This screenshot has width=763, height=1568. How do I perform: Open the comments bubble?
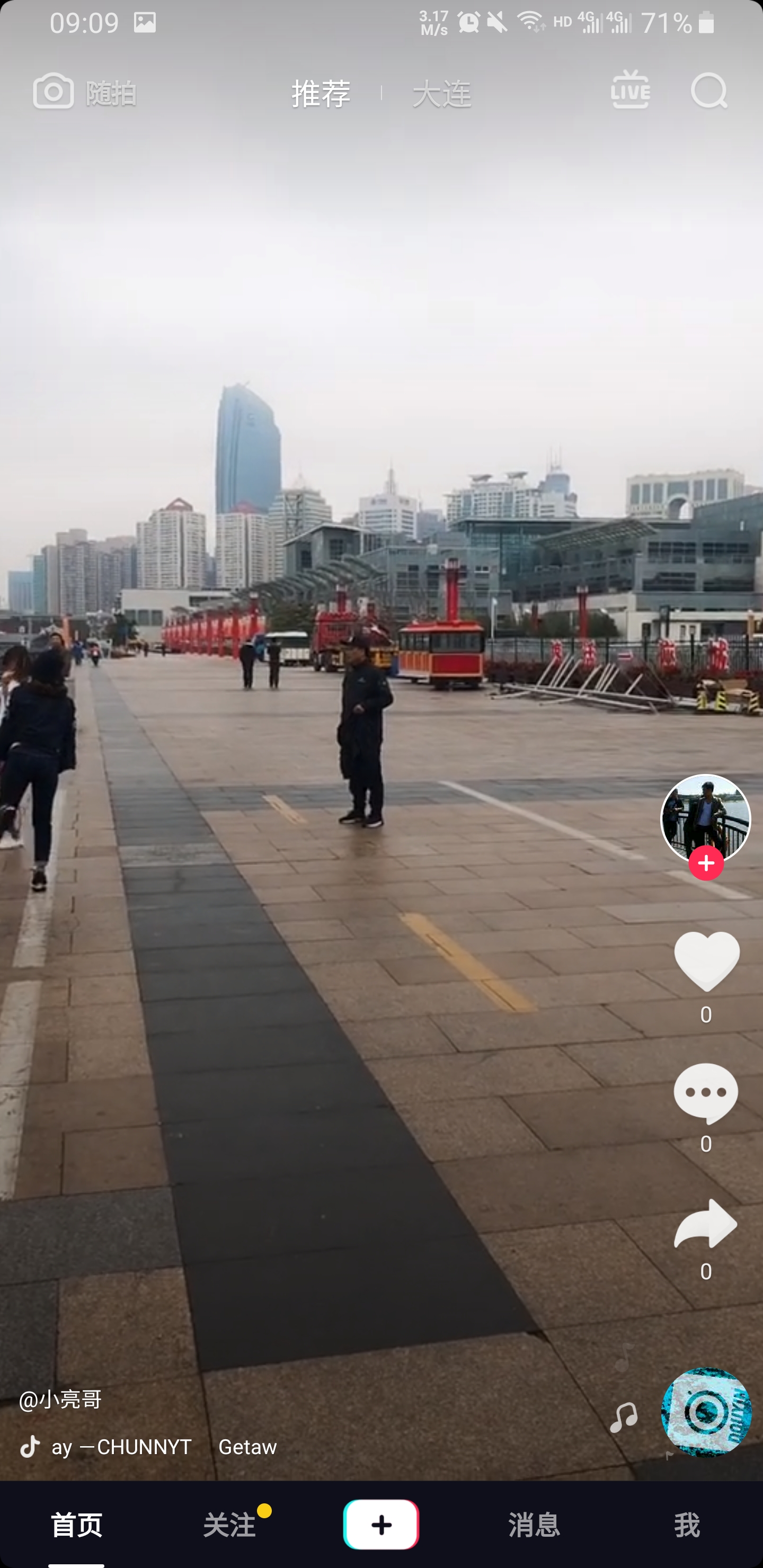coord(706,1093)
